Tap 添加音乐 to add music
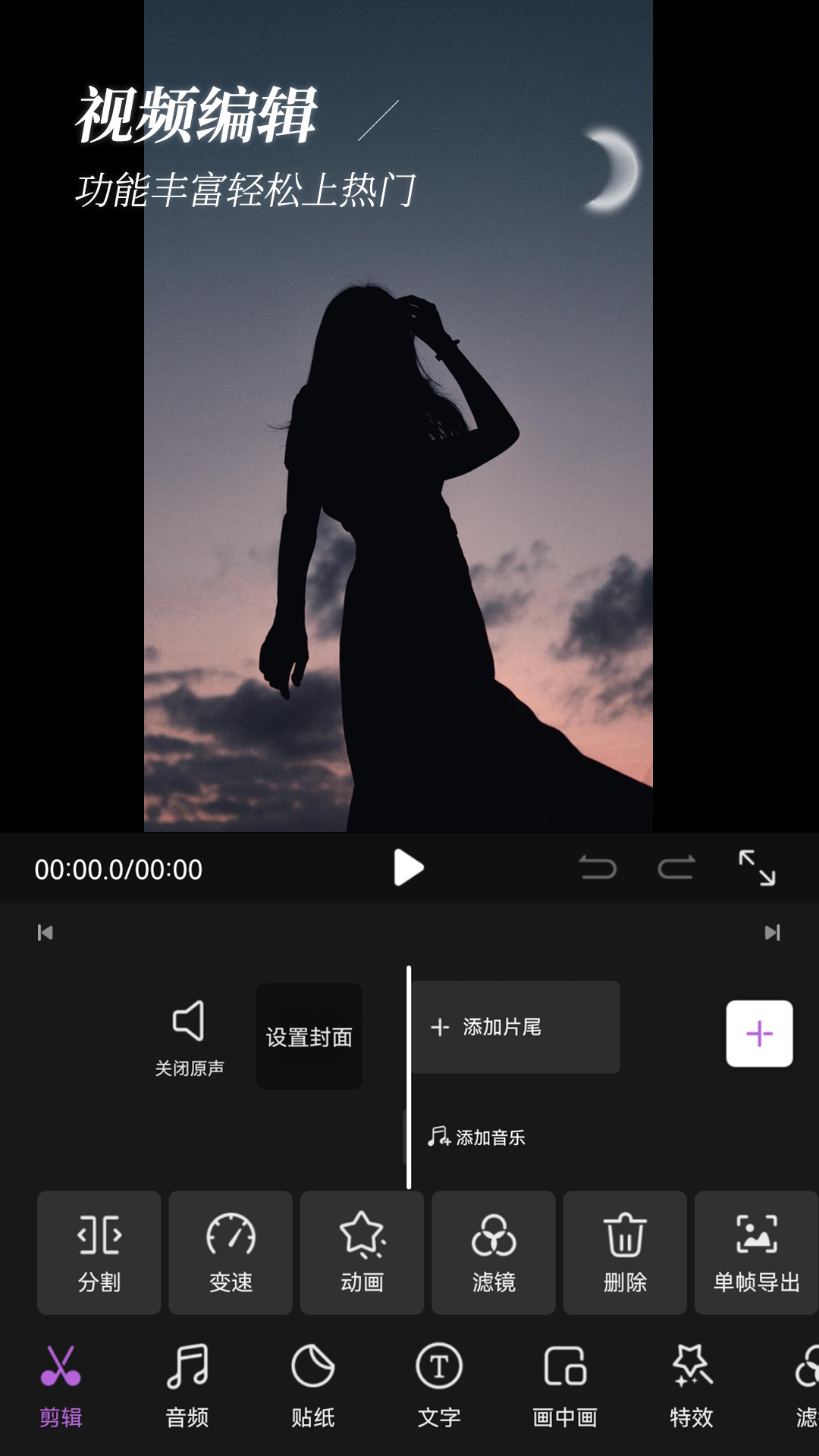 coord(476,1137)
